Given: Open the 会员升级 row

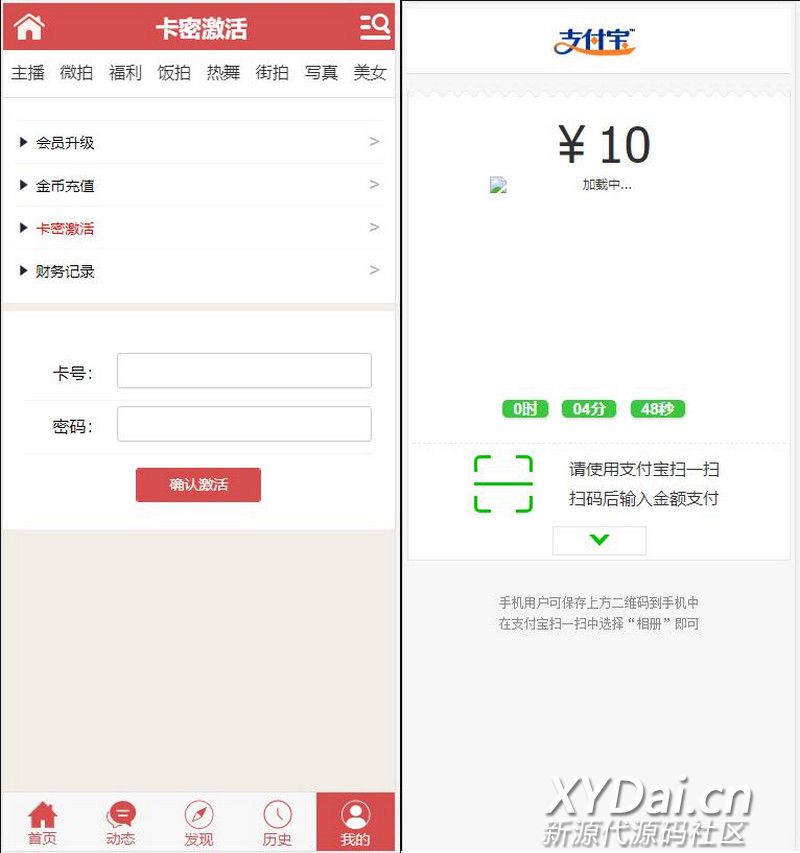Looking at the screenshot, I should tap(199, 142).
